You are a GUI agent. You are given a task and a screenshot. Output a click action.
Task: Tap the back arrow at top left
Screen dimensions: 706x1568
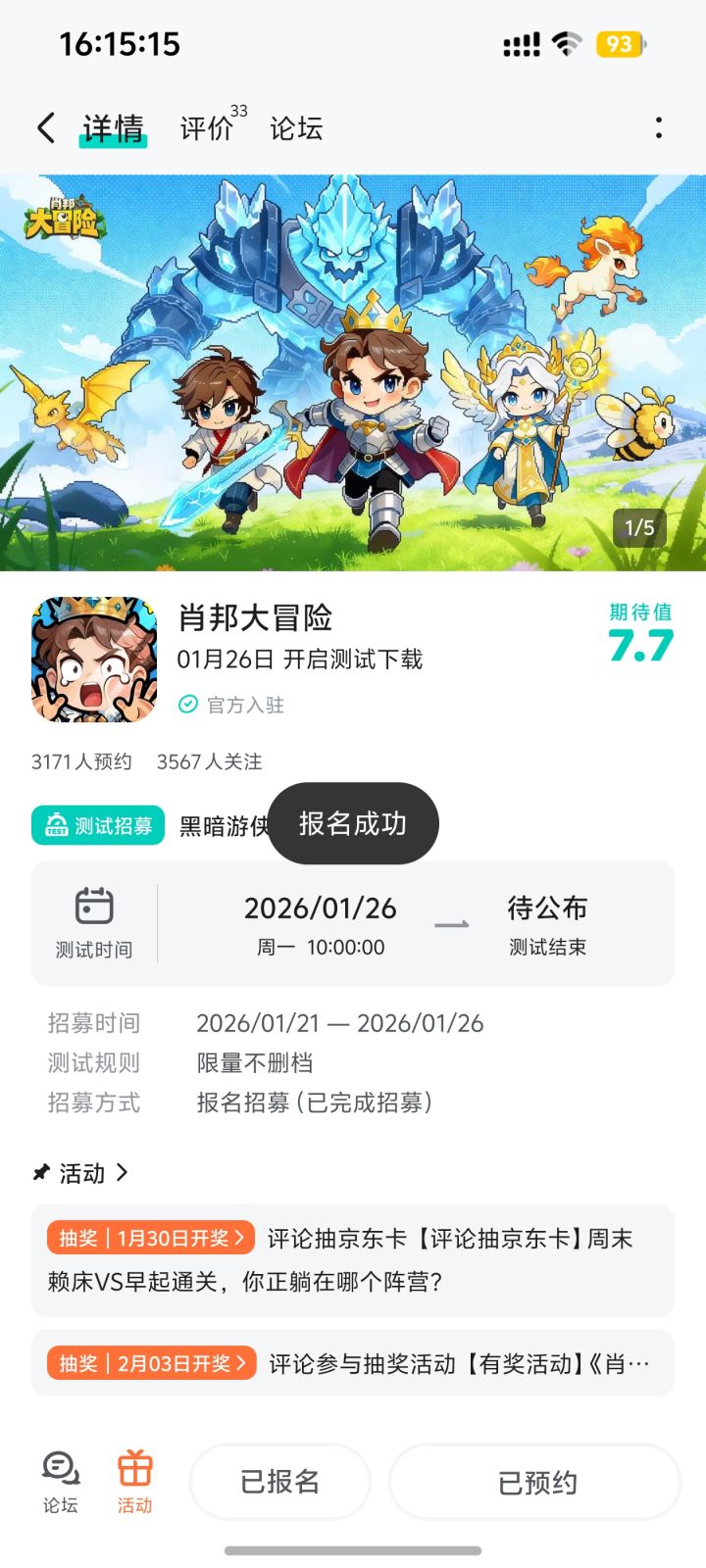[x=44, y=127]
